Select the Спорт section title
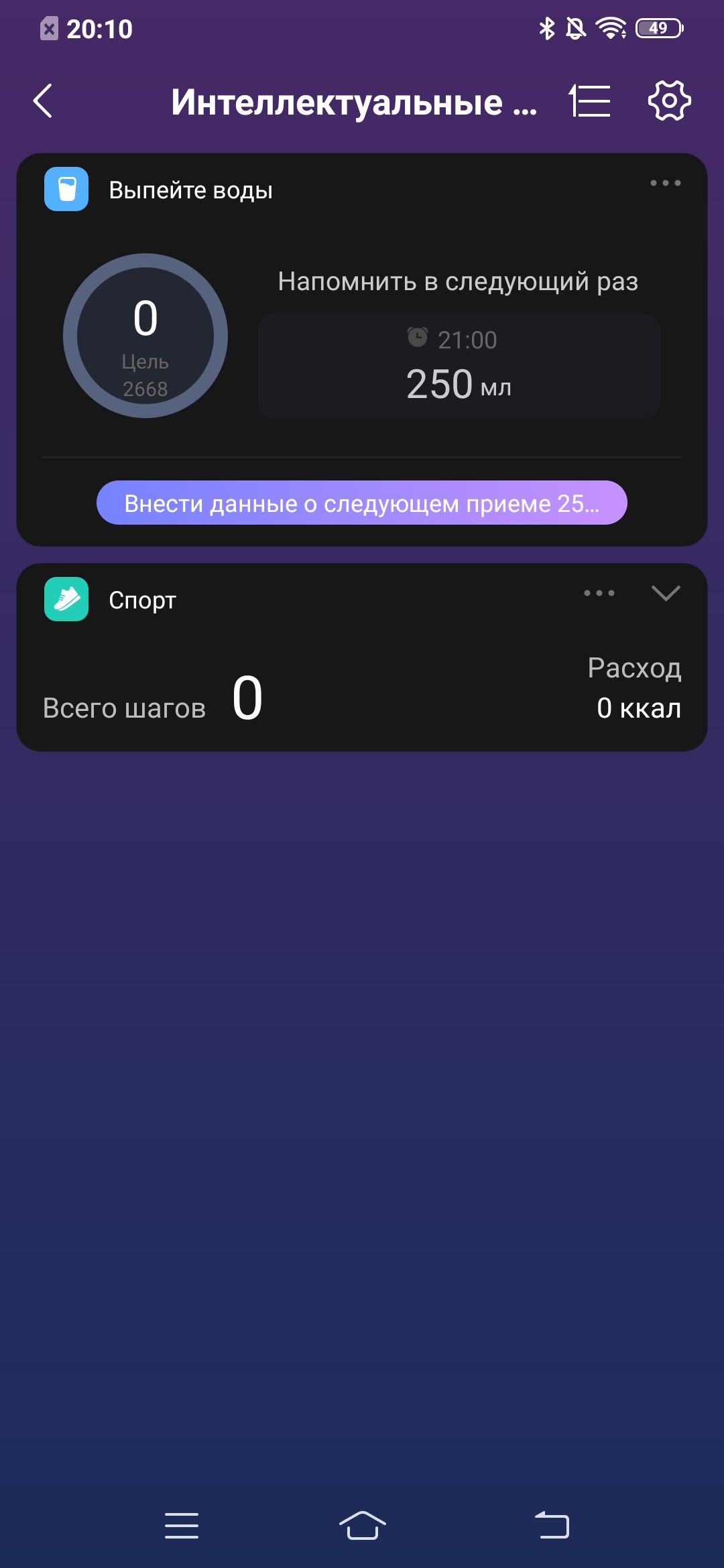The height and width of the screenshot is (1568, 724). coord(142,600)
